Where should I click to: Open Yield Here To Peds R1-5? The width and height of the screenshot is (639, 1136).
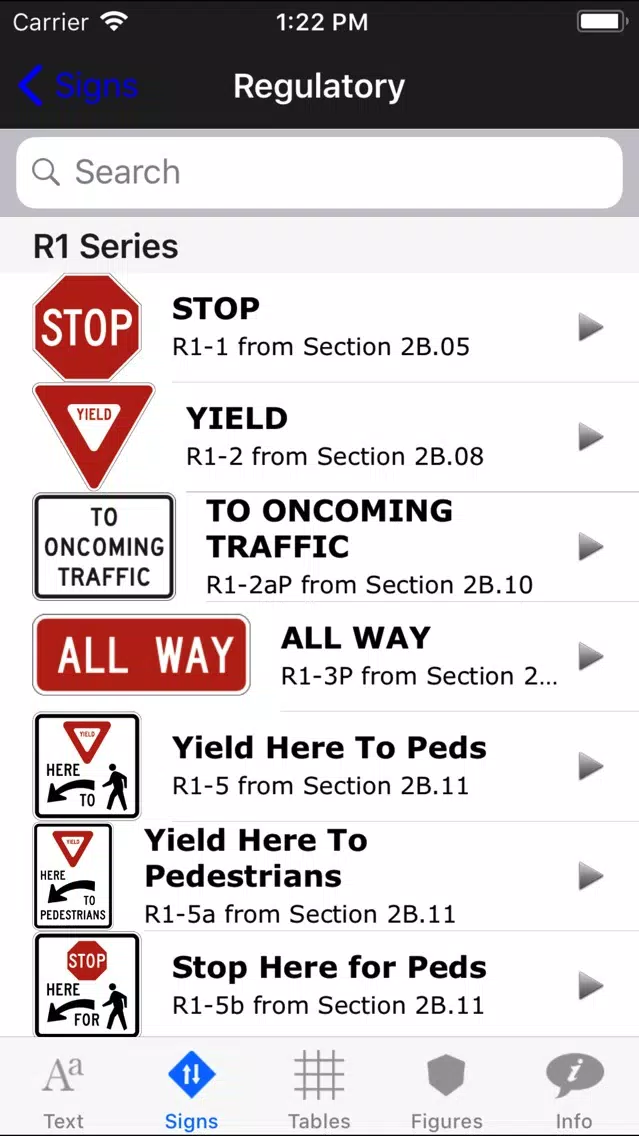click(x=320, y=767)
